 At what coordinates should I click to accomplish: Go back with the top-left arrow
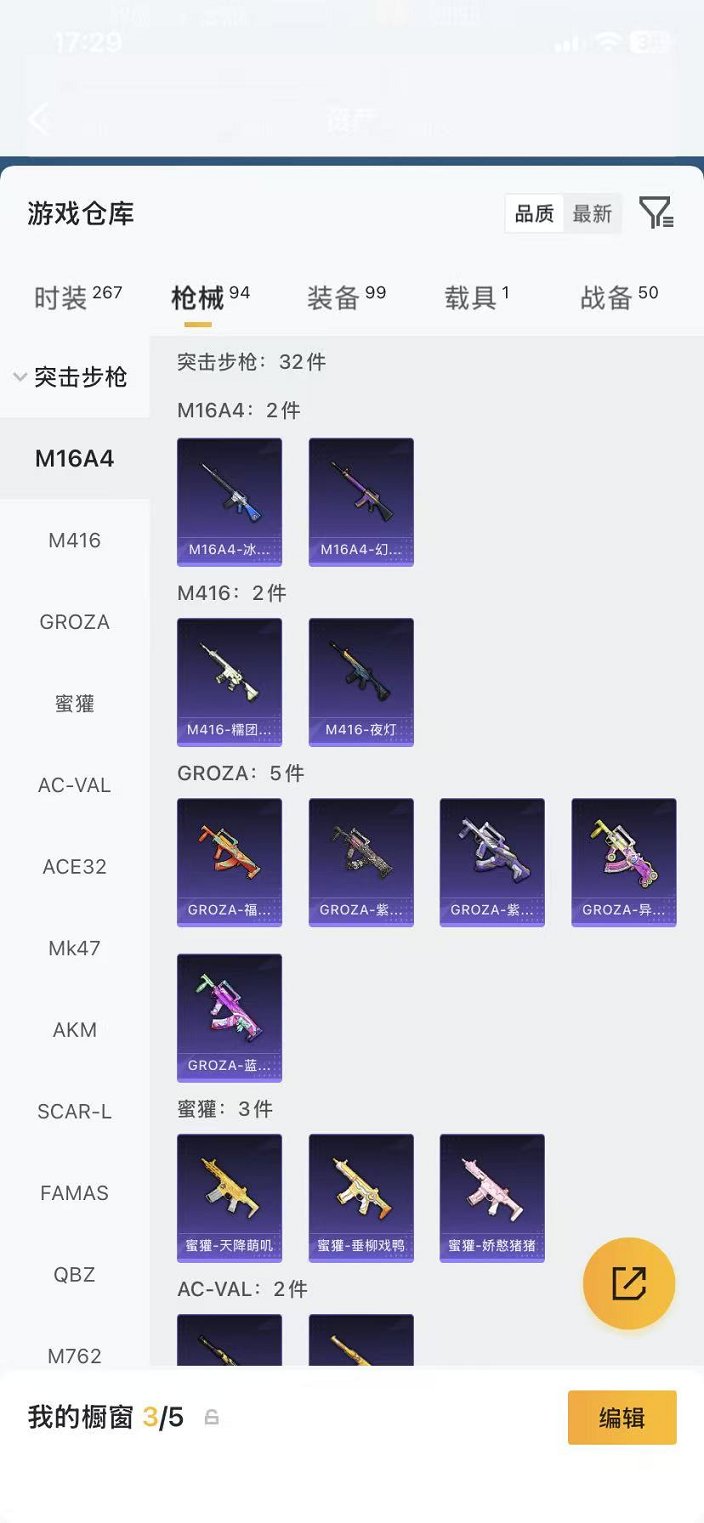point(40,120)
